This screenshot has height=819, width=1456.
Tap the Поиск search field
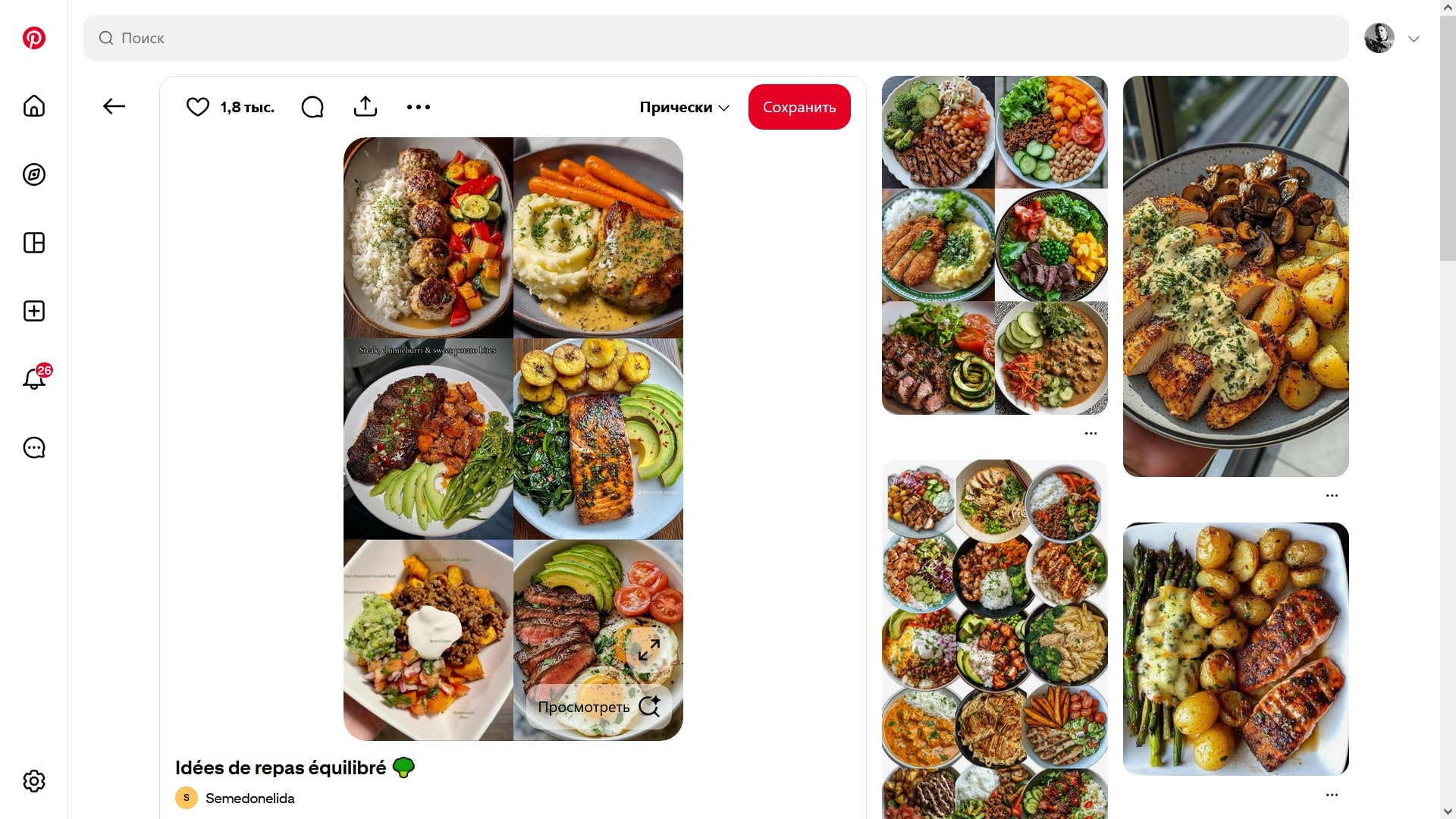click(x=713, y=38)
